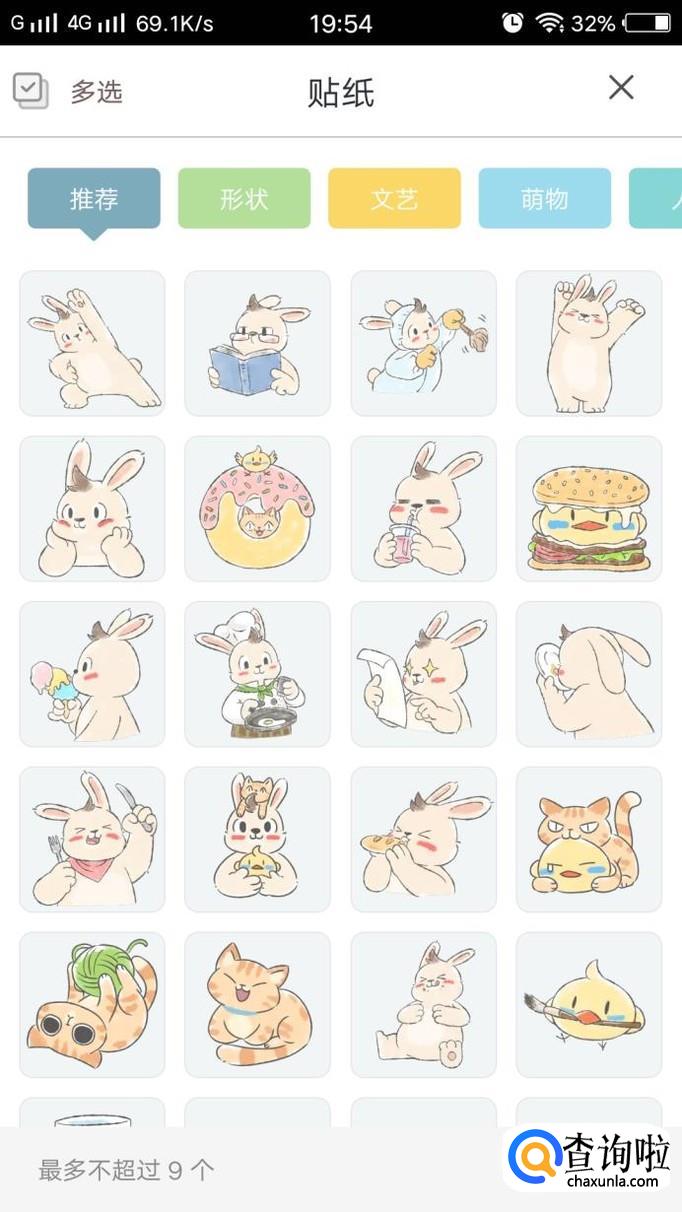The image size is (682, 1212).
Task: Choose the pink donut with cat sticker
Action: pos(257,508)
